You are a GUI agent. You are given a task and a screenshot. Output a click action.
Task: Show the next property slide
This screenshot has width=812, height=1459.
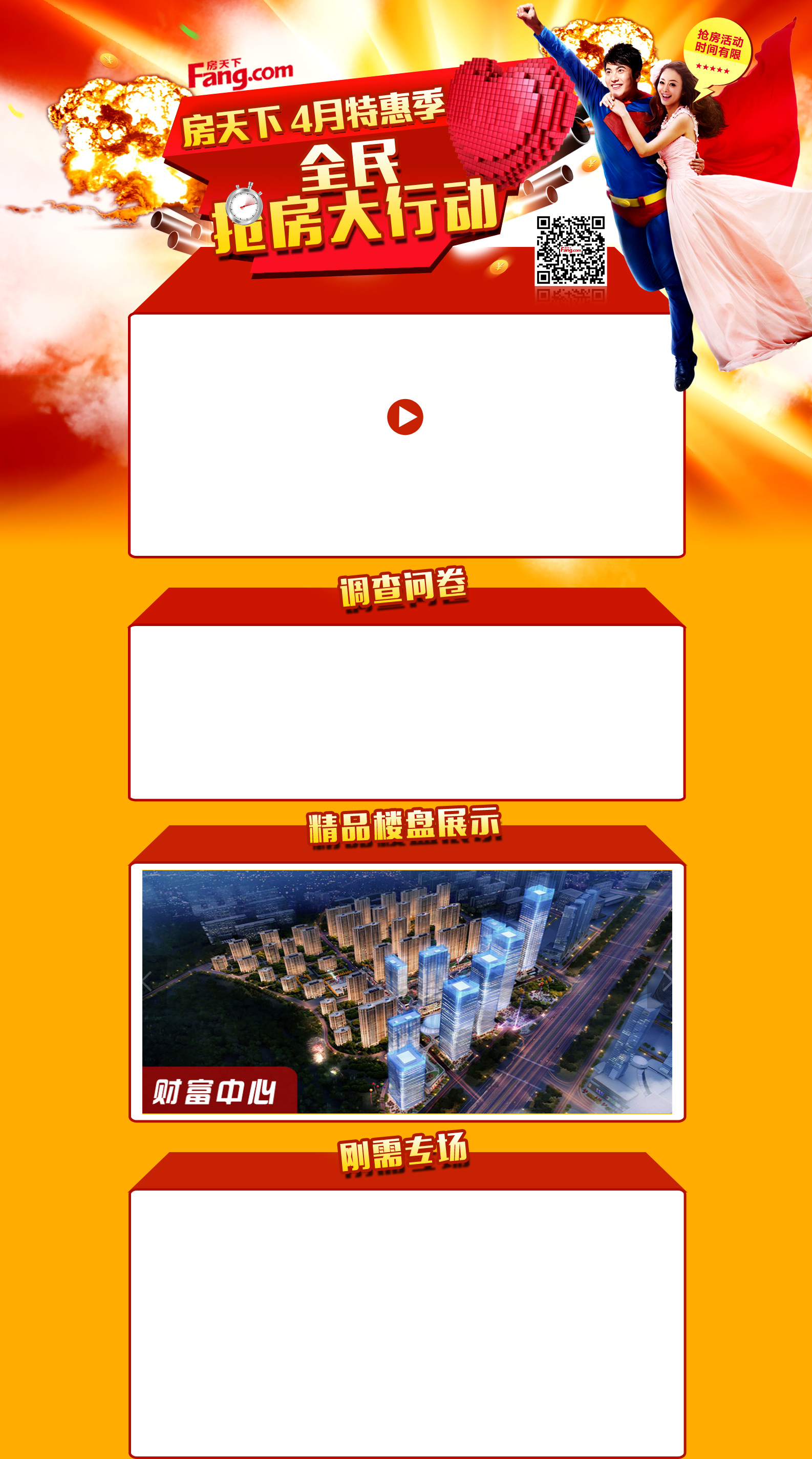tap(667, 982)
